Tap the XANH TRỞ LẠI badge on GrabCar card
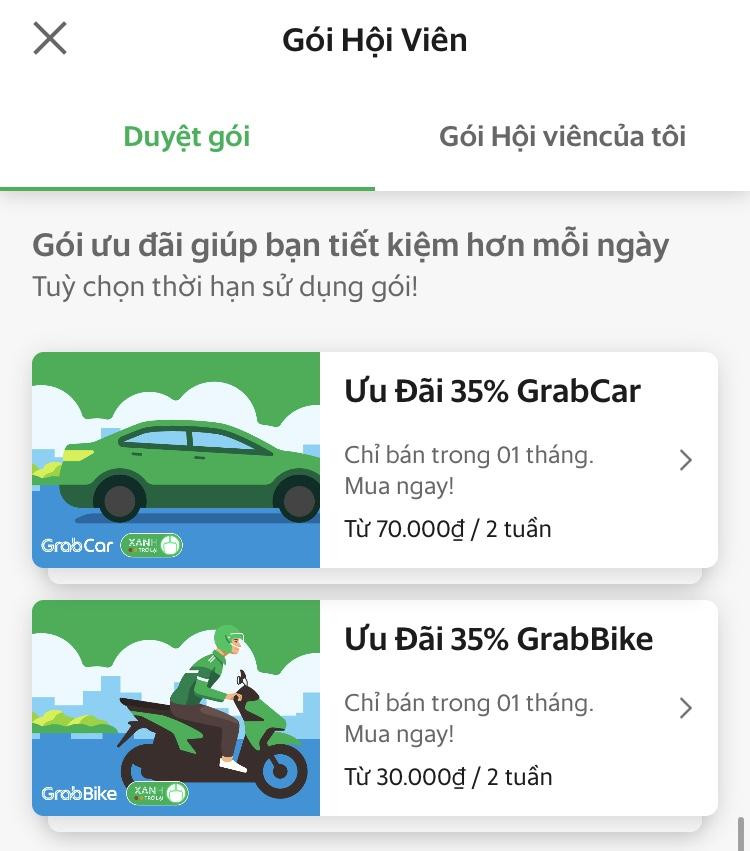This screenshot has height=851, width=750. (x=154, y=546)
